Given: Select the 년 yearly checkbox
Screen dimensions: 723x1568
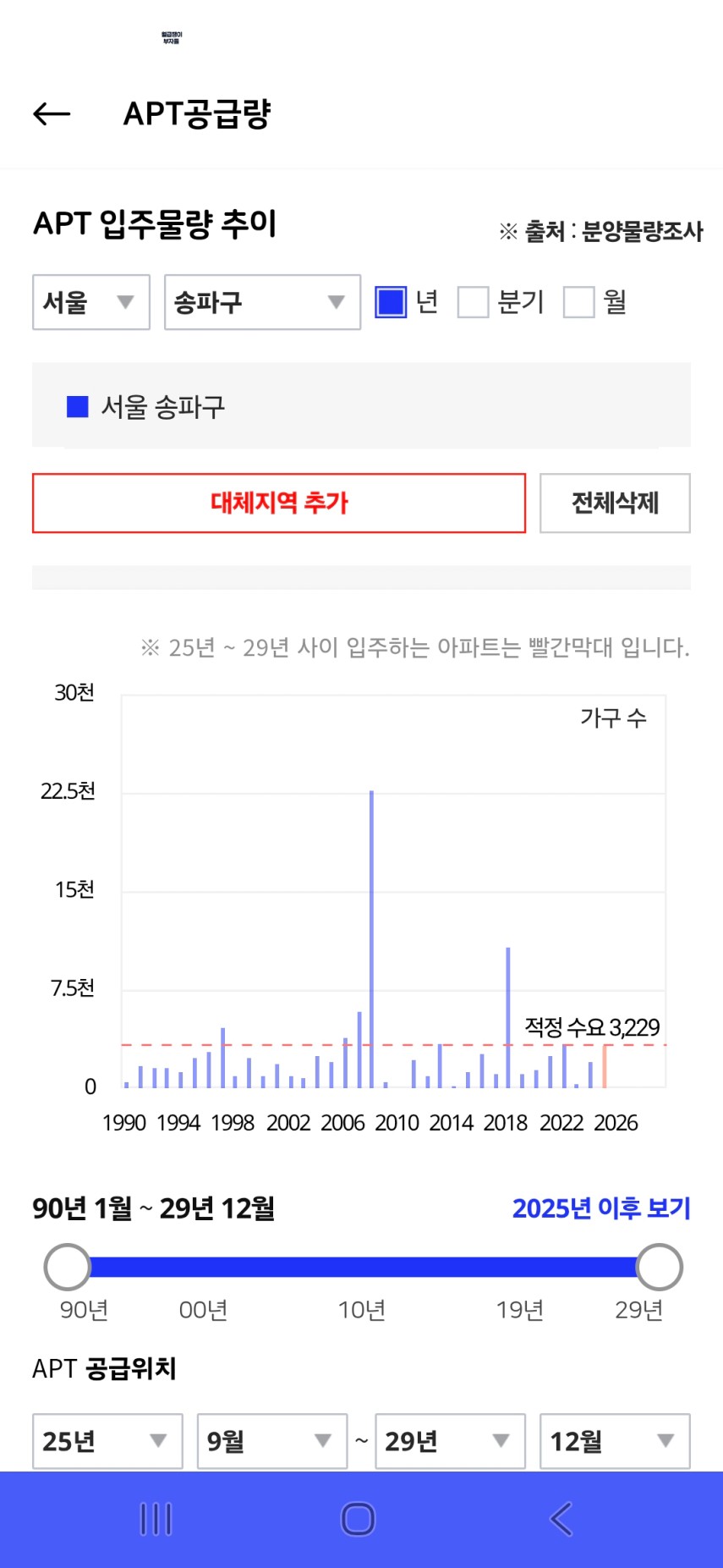Looking at the screenshot, I should coord(391,302).
